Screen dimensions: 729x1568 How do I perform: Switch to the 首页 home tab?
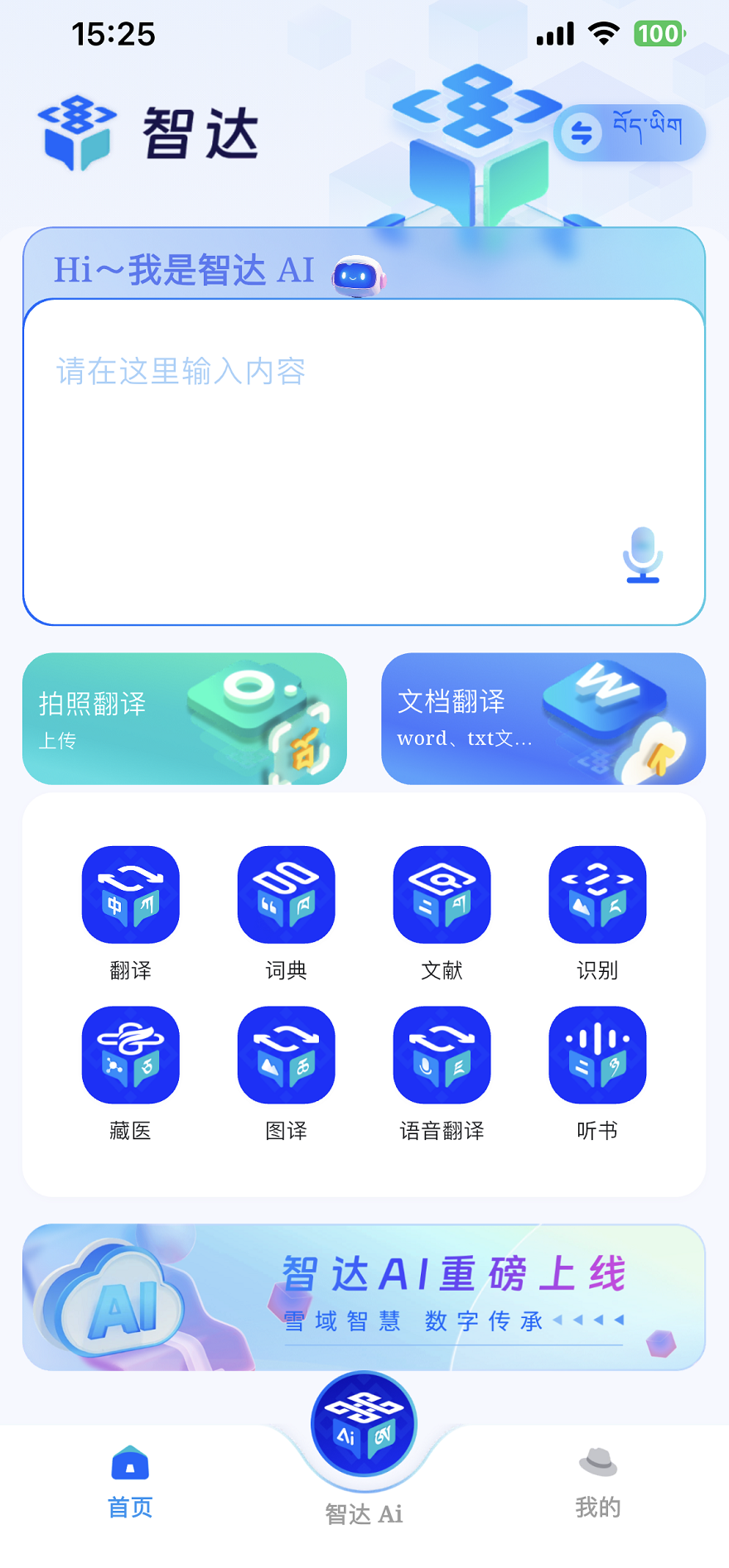[x=129, y=1482]
